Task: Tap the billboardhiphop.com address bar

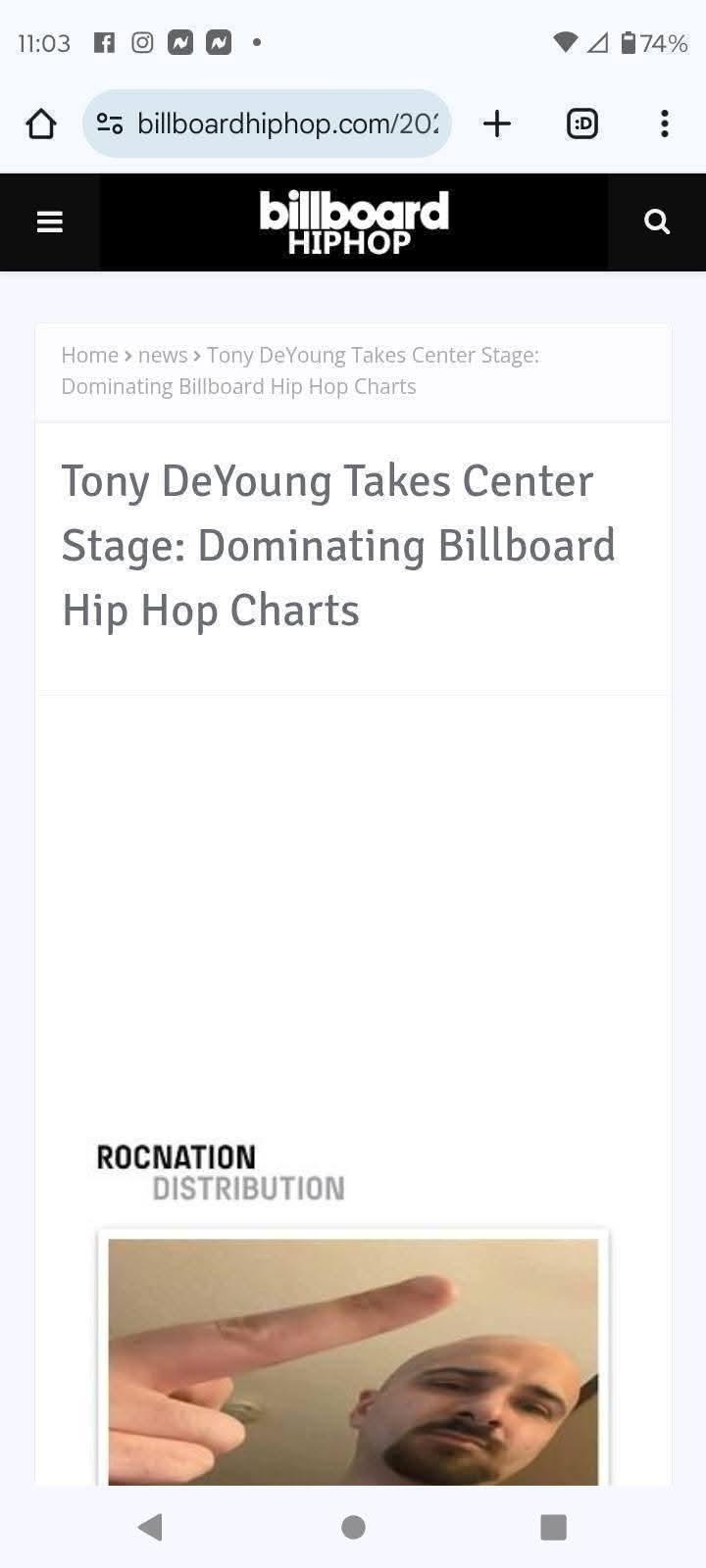Action: coord(267,123)
